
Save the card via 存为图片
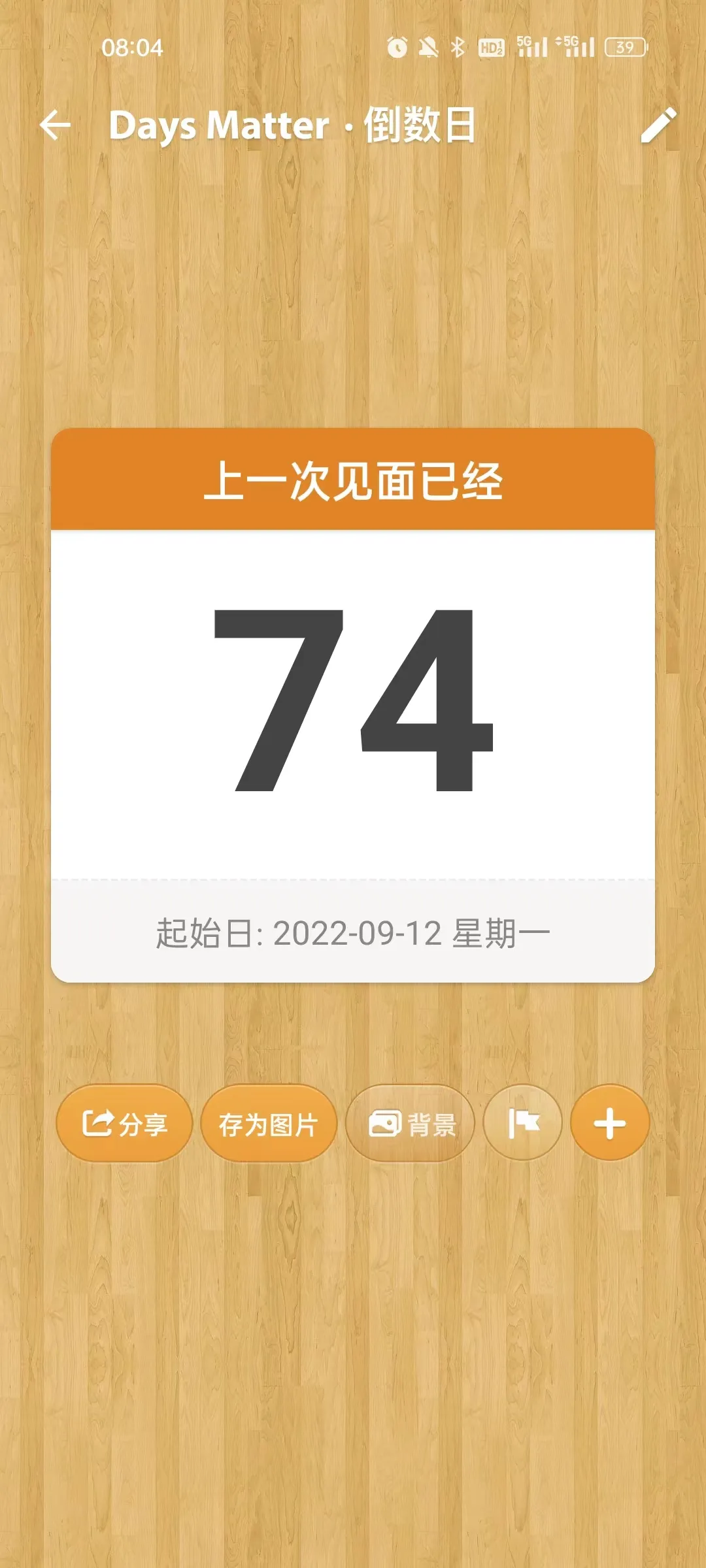tap(269, 1124)
